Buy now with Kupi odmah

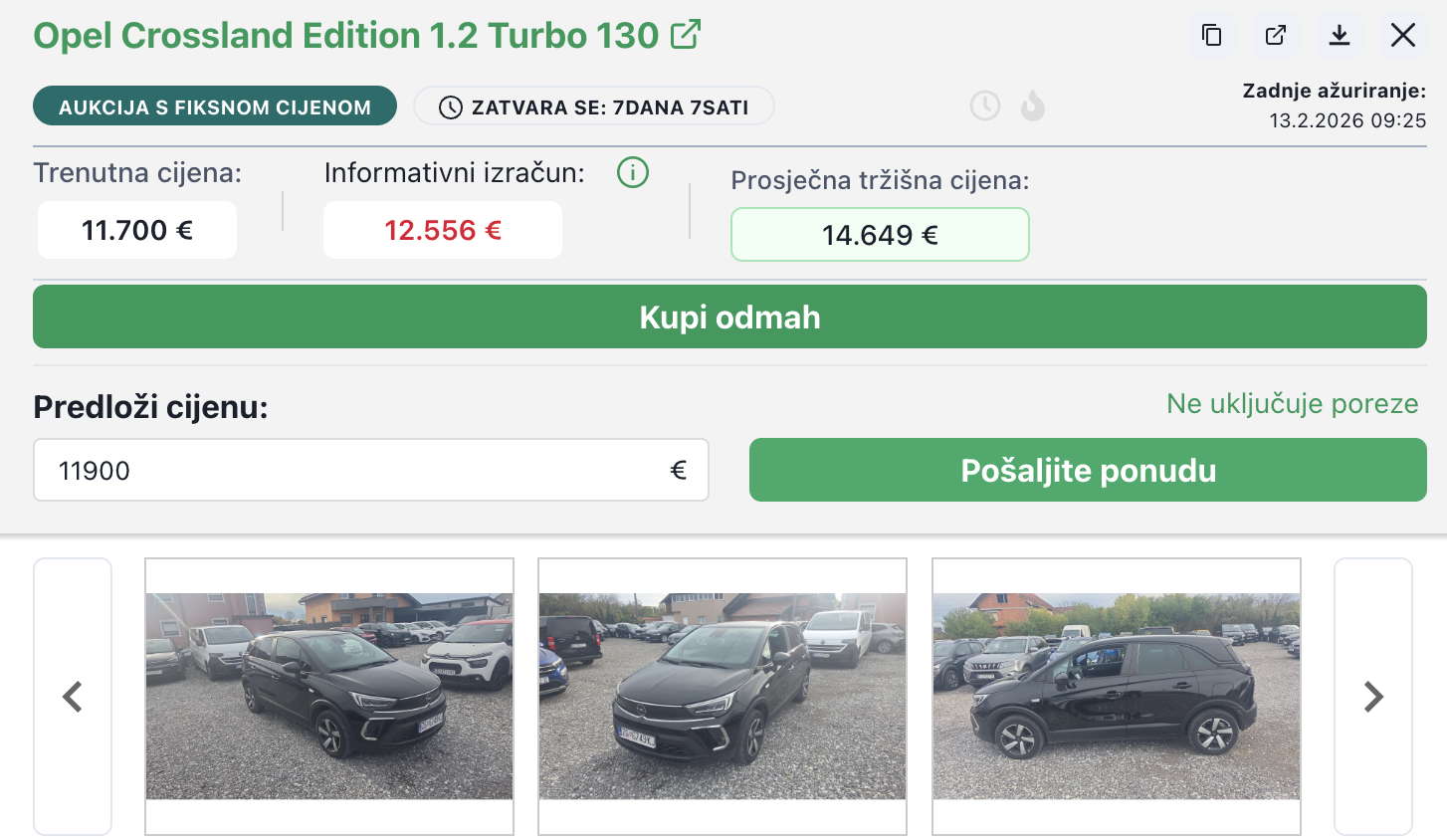point(729,316)
